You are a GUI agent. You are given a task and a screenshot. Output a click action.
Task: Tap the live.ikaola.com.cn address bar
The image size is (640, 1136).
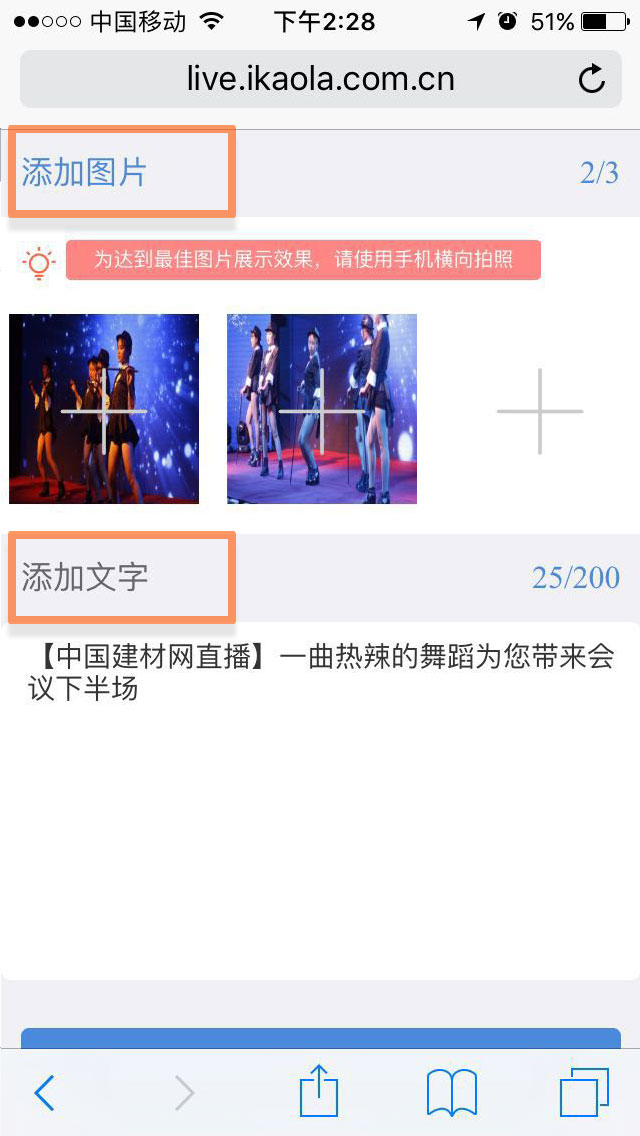(x=320, y=79)
